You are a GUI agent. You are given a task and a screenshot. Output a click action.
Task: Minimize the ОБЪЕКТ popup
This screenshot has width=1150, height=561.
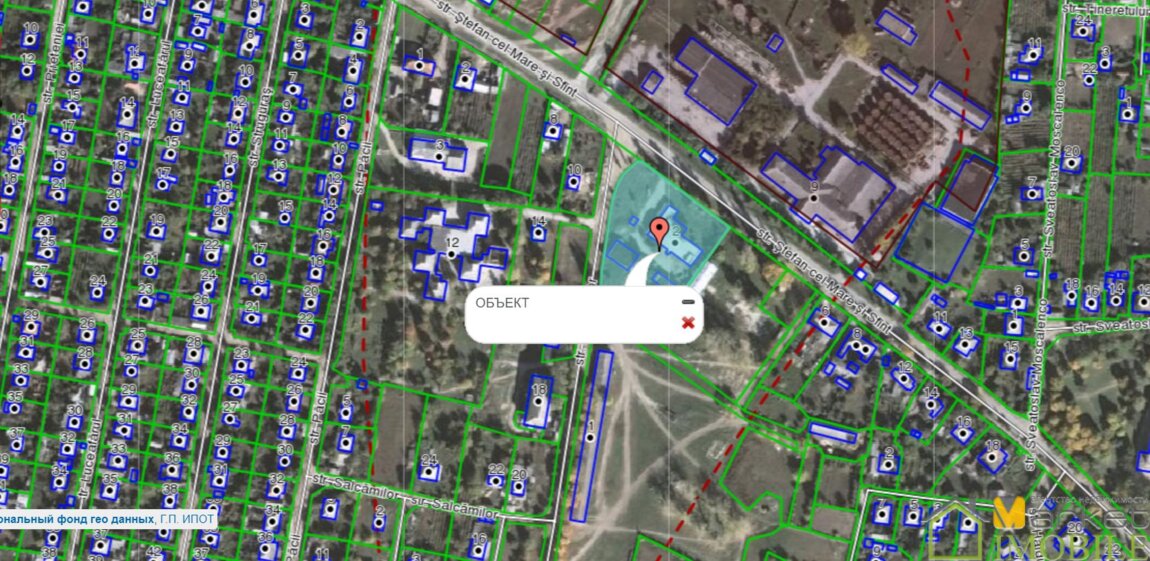(688, 302)
